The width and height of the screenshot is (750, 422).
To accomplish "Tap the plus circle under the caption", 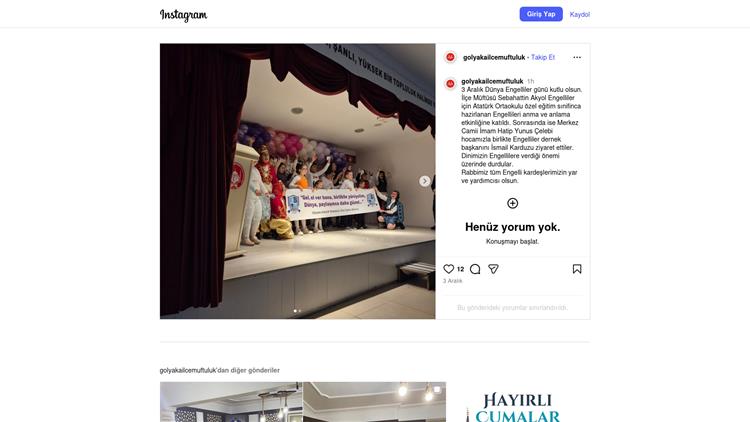I will click(513, 203).
